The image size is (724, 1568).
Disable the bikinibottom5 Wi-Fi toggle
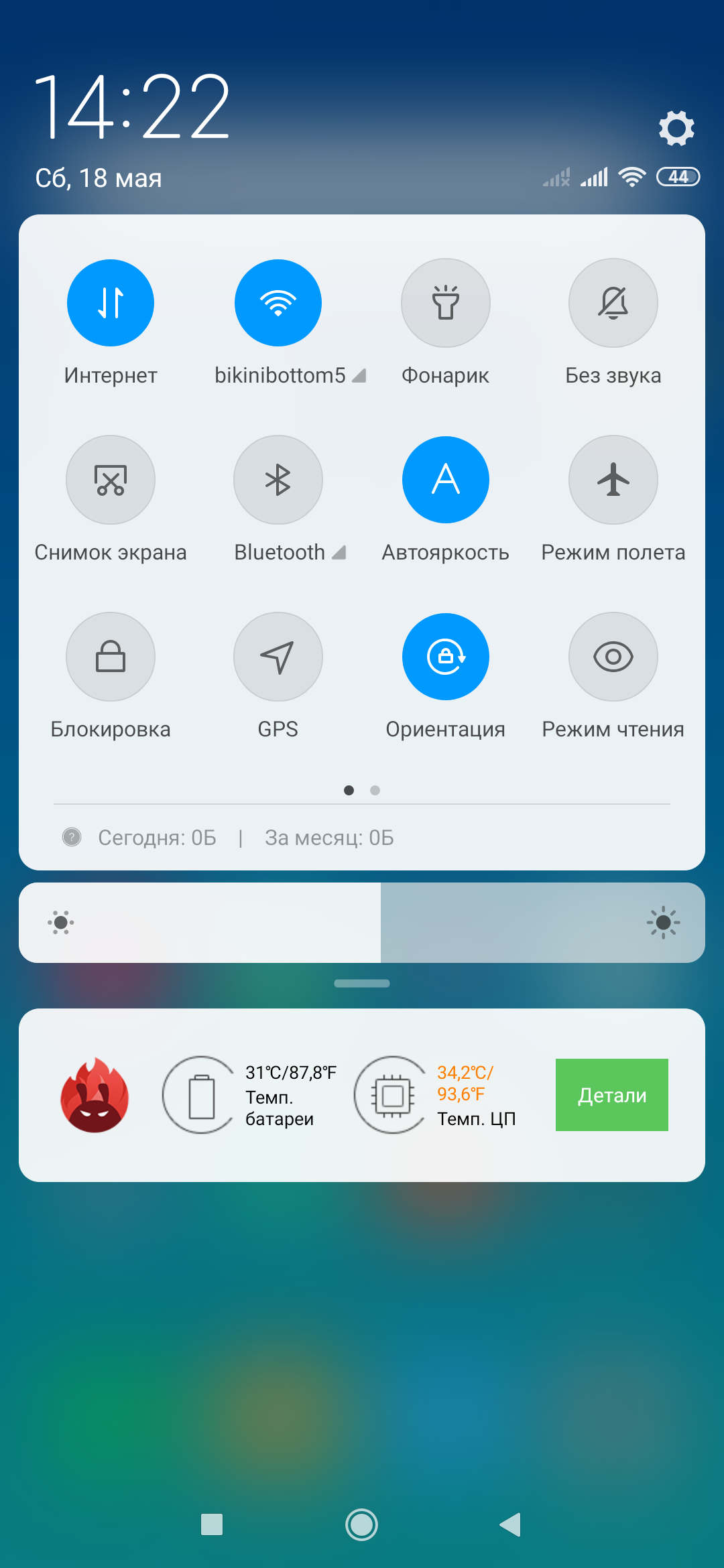pyautogui.click(x=278, y=303)
